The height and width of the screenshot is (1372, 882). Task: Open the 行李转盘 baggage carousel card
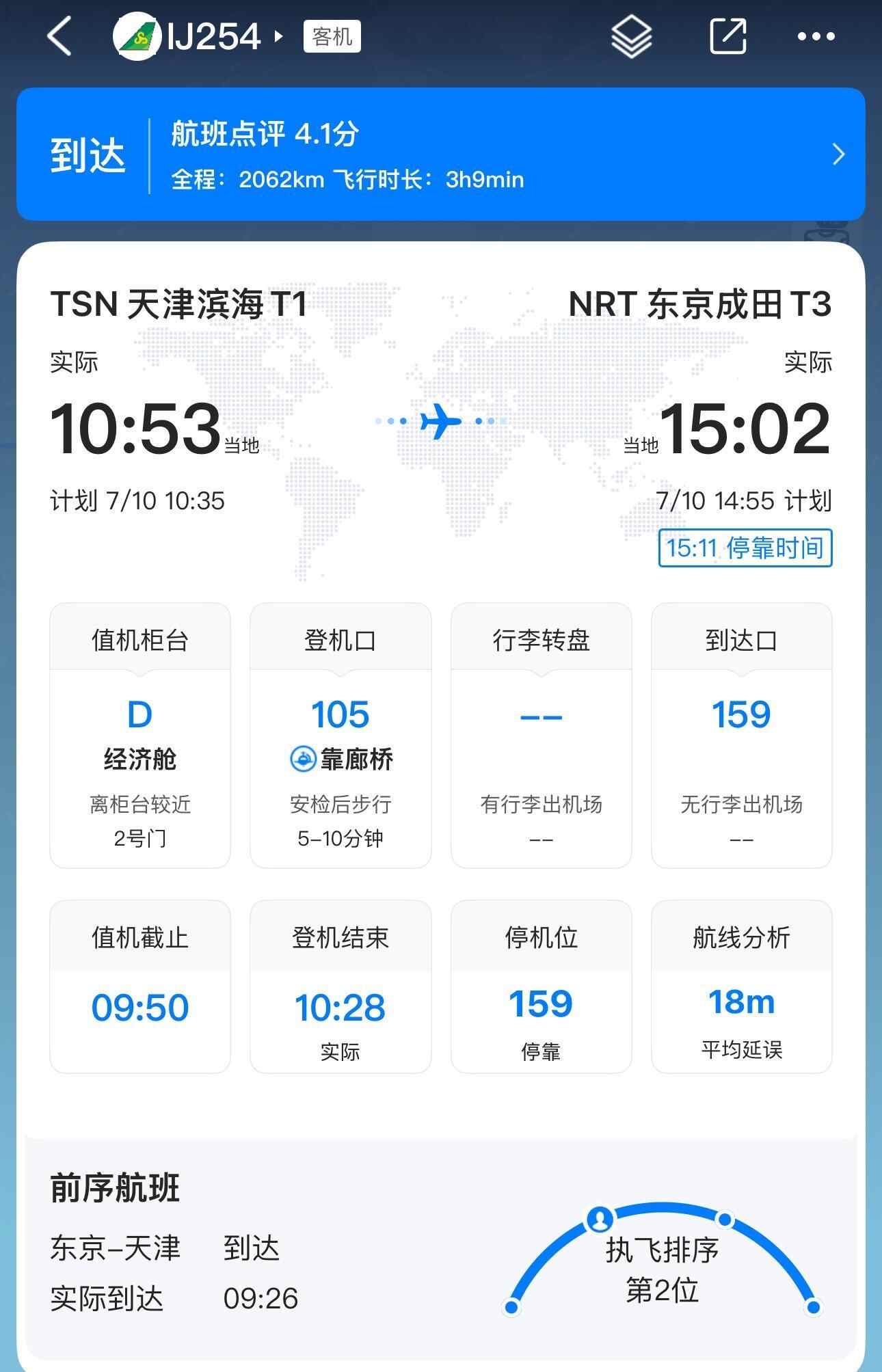(x=541, y=736)
